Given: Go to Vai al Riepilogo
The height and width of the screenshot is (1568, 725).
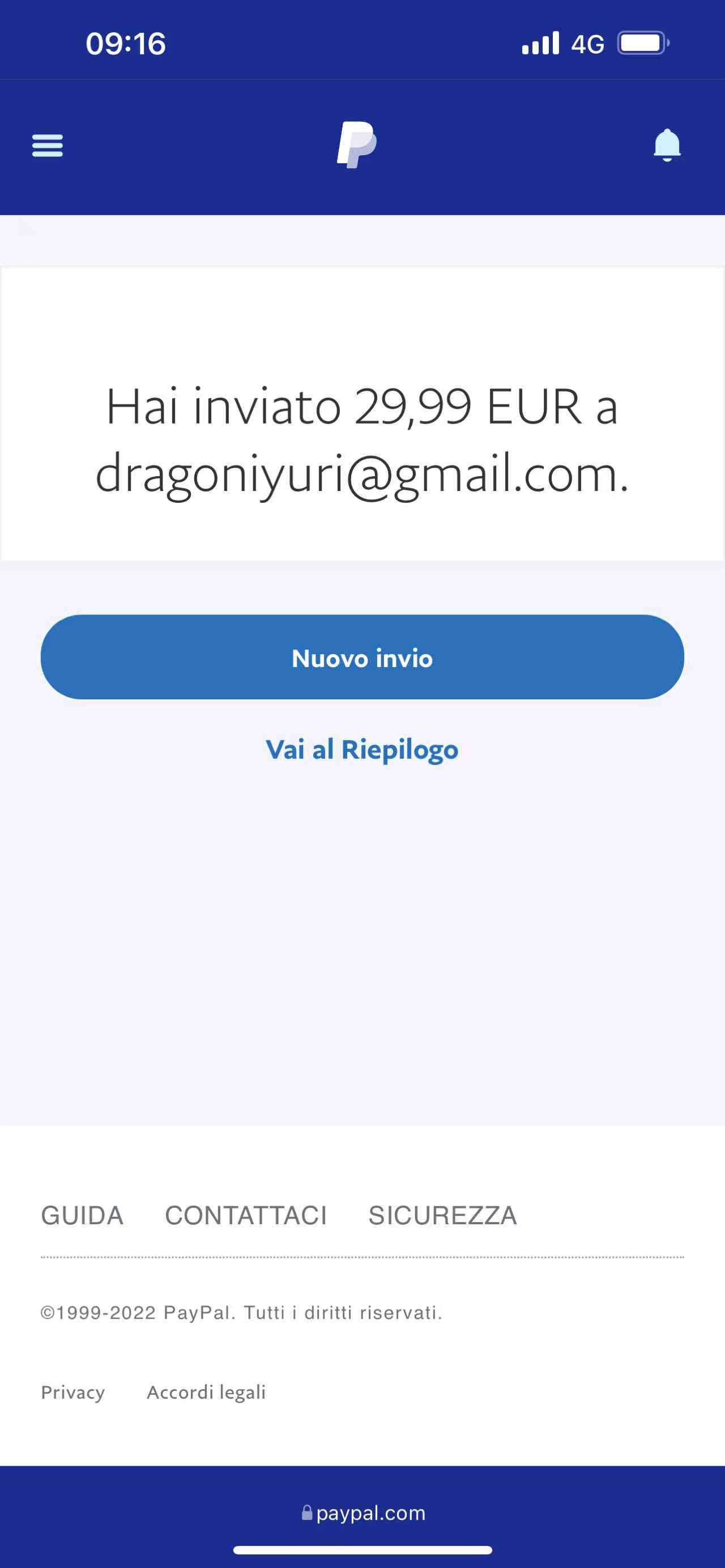Looking at the screenshot, I should (362, 749).
